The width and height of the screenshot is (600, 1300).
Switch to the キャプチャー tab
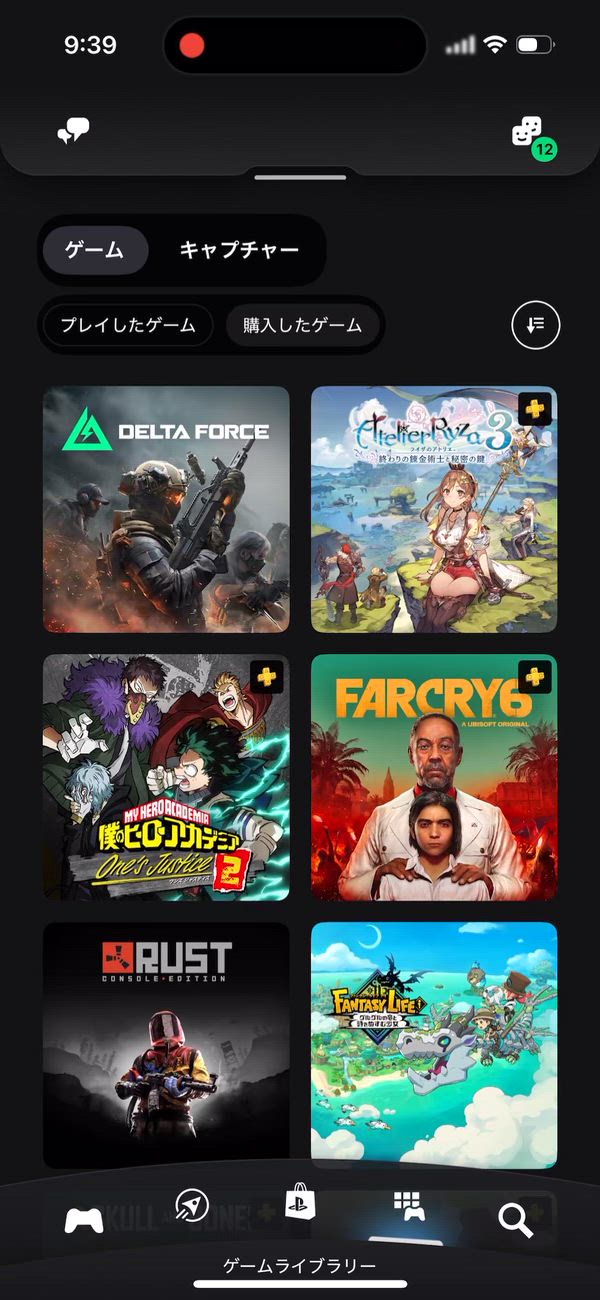239,250
